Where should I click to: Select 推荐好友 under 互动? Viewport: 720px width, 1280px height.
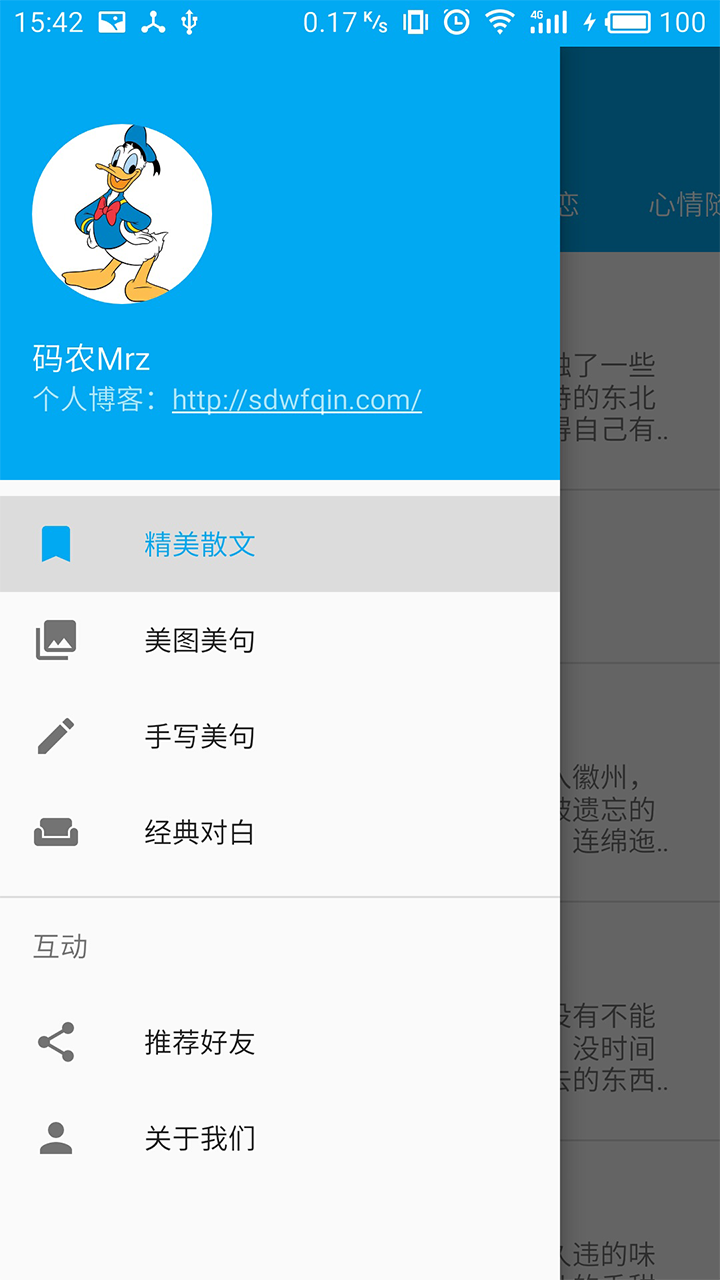(200, 1042)
